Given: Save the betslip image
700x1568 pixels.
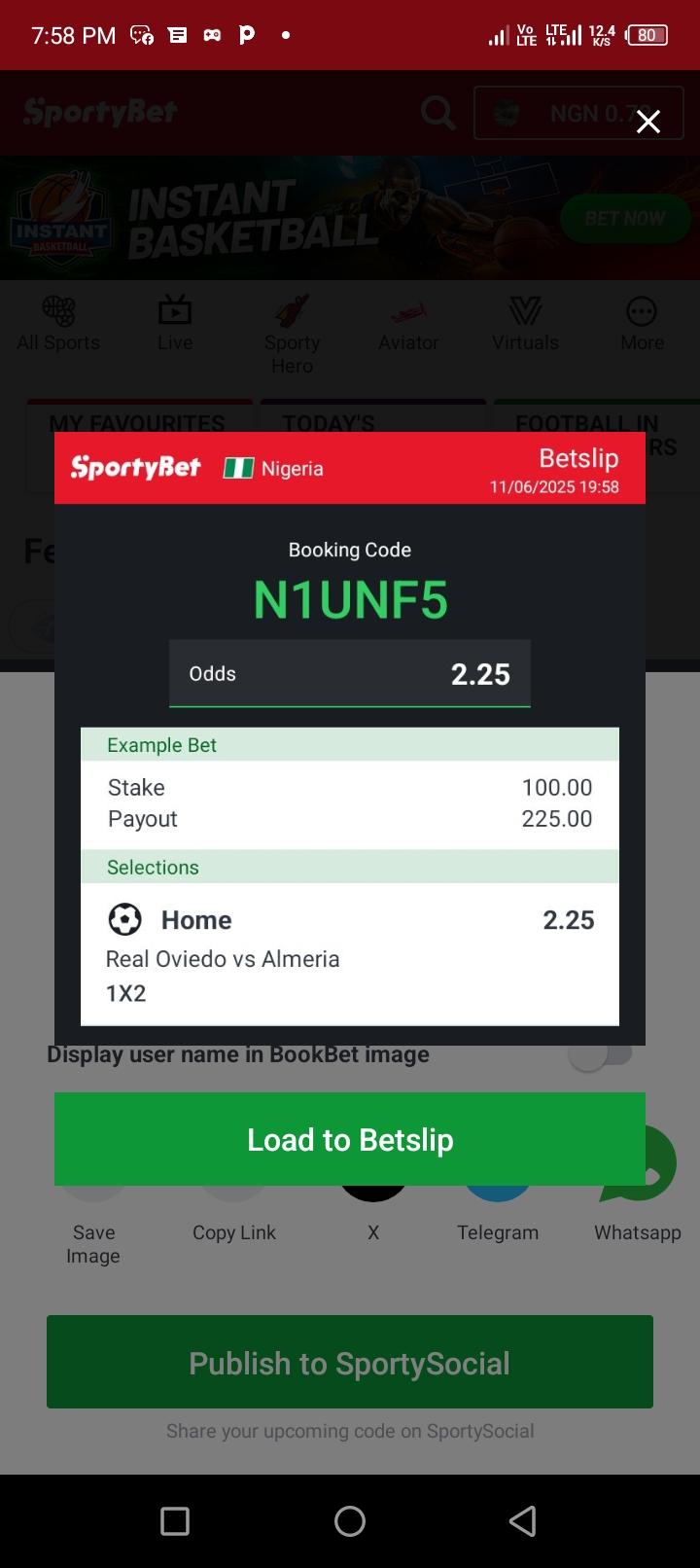Looking at the screenshot, I should tap(93, 1241).
